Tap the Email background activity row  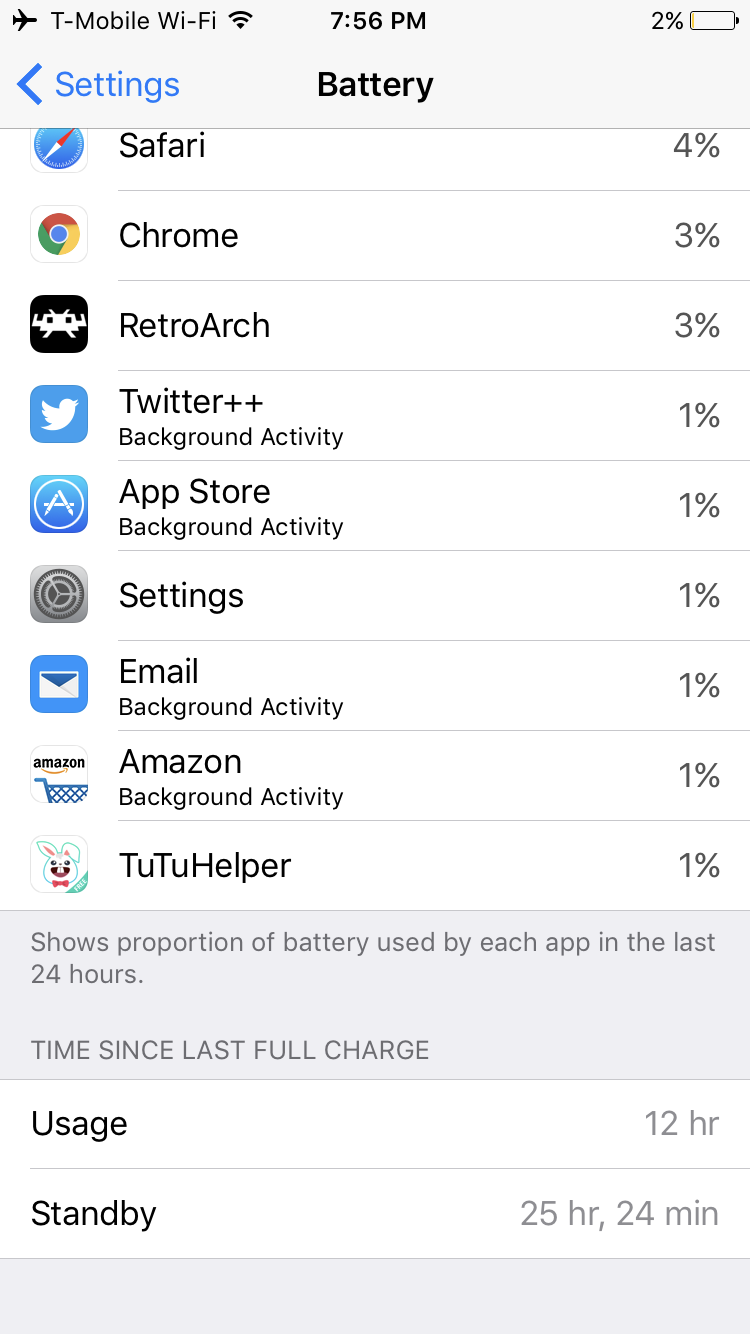(375, 686)
